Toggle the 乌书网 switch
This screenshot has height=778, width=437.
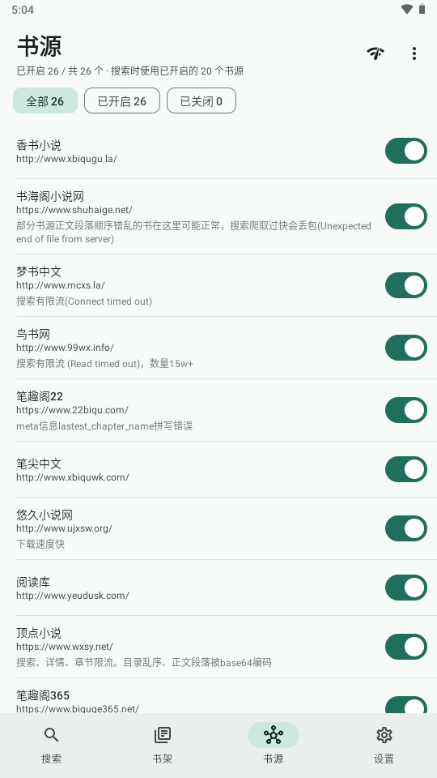(406, 348)
